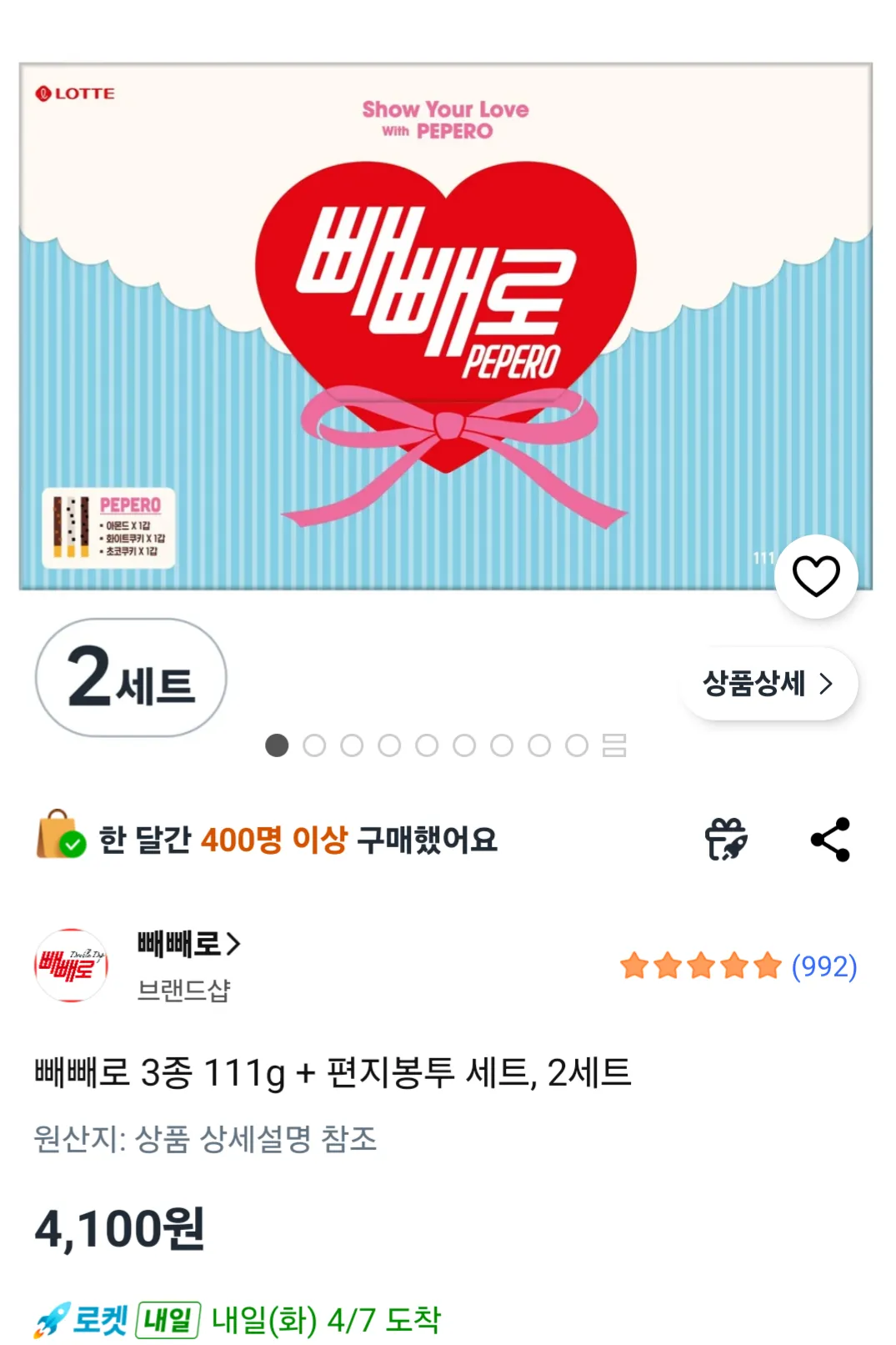This screenshot has height=1345, width=896.
Task: Open the 빼빼로 brand shop
Action: (188, 945)
